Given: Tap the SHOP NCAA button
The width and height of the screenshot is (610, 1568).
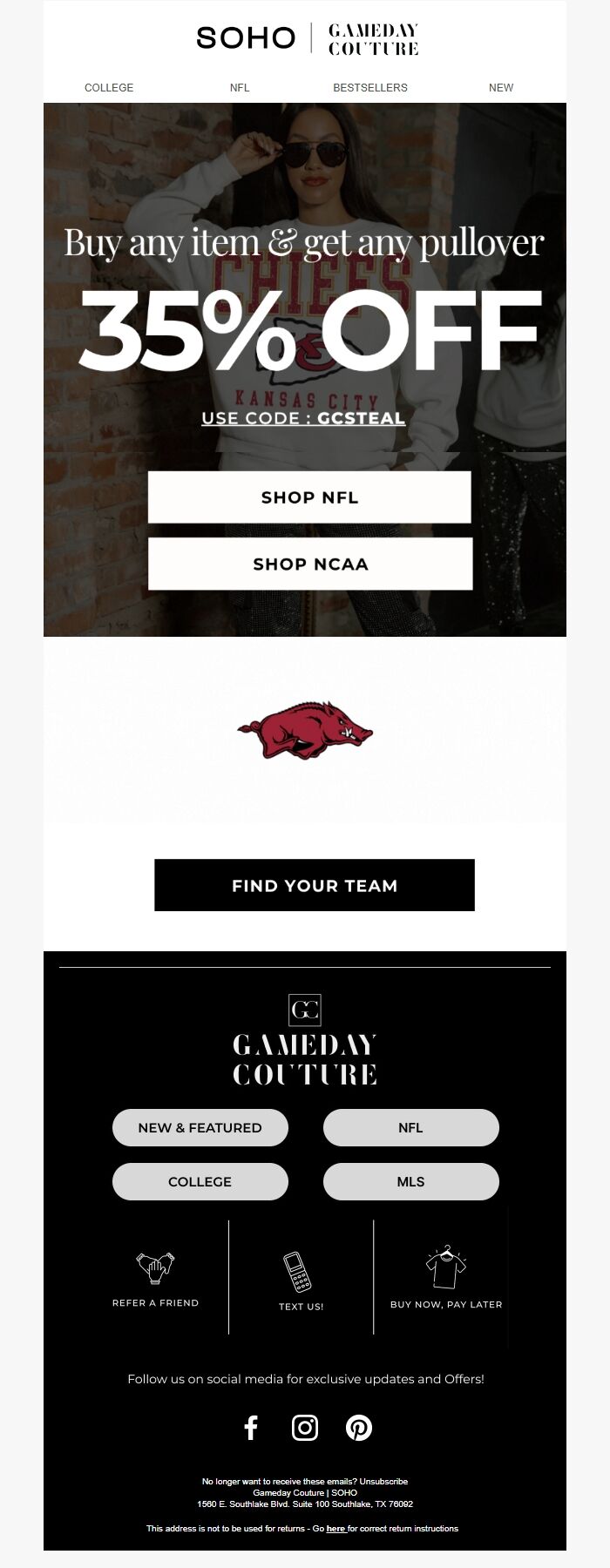Looking at the screenshot, I should (x=310, y=564).
